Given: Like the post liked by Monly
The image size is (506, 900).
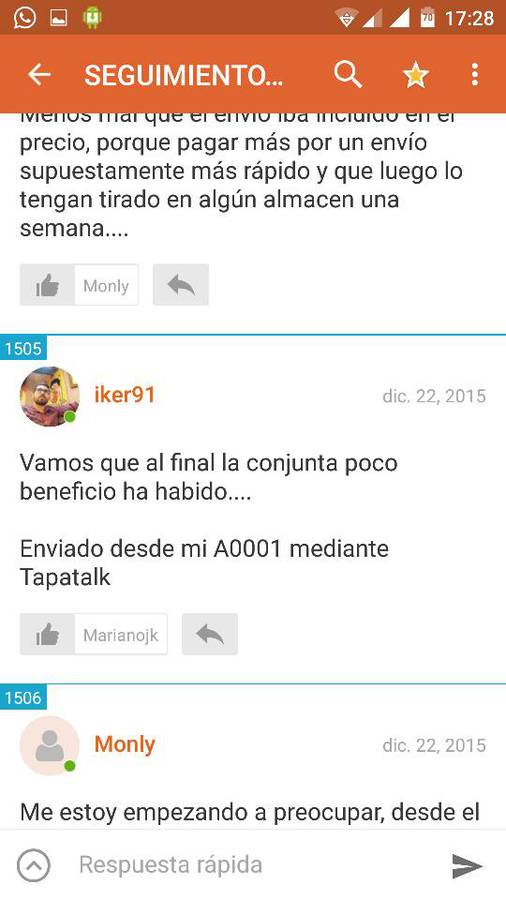Looking at the screenshot, I should 48,285.
